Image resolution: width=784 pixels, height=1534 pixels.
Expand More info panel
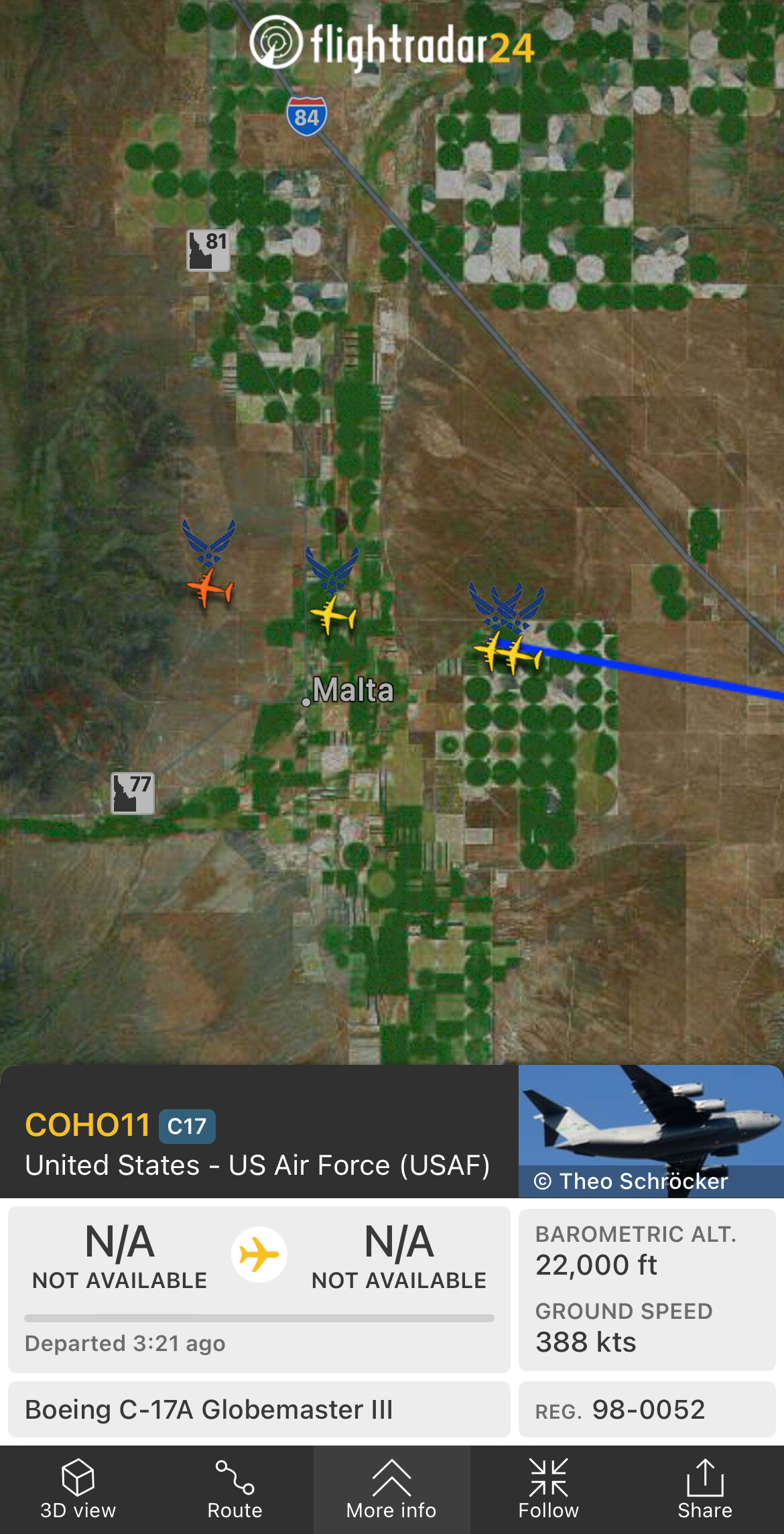pyautogui.click(x=391, y=1489)
